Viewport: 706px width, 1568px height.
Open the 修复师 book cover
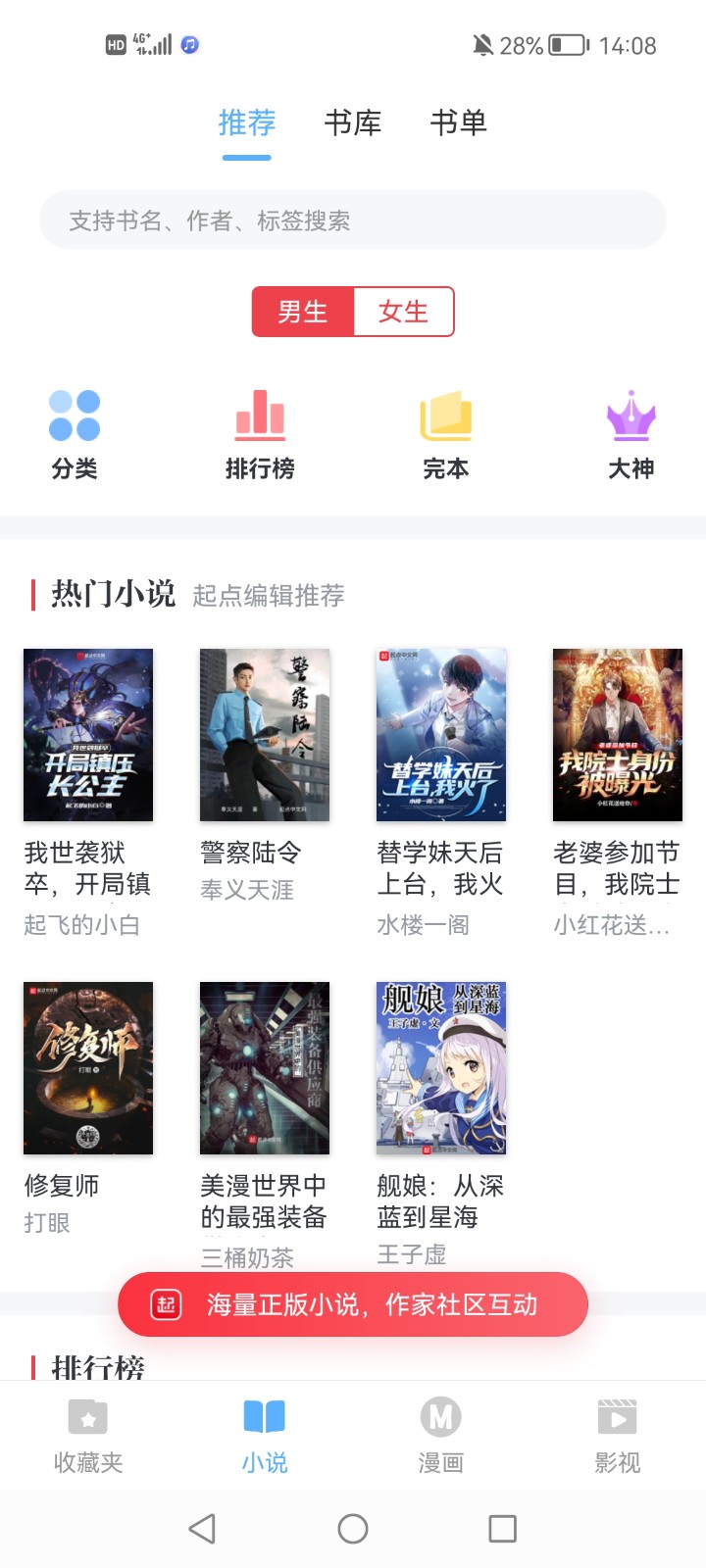[87, 1068]
